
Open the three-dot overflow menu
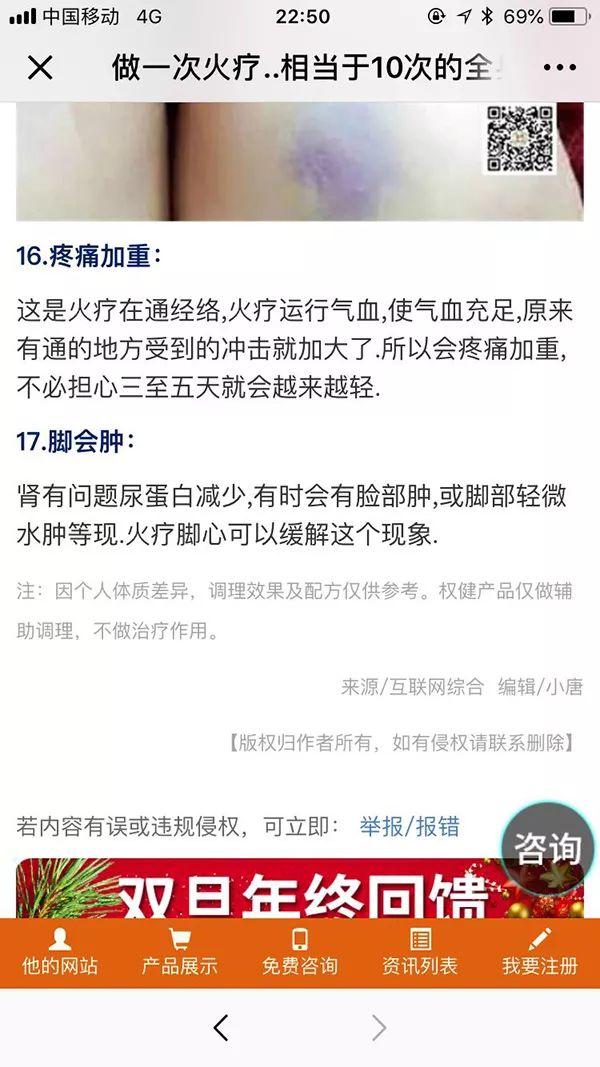point(559,68)
